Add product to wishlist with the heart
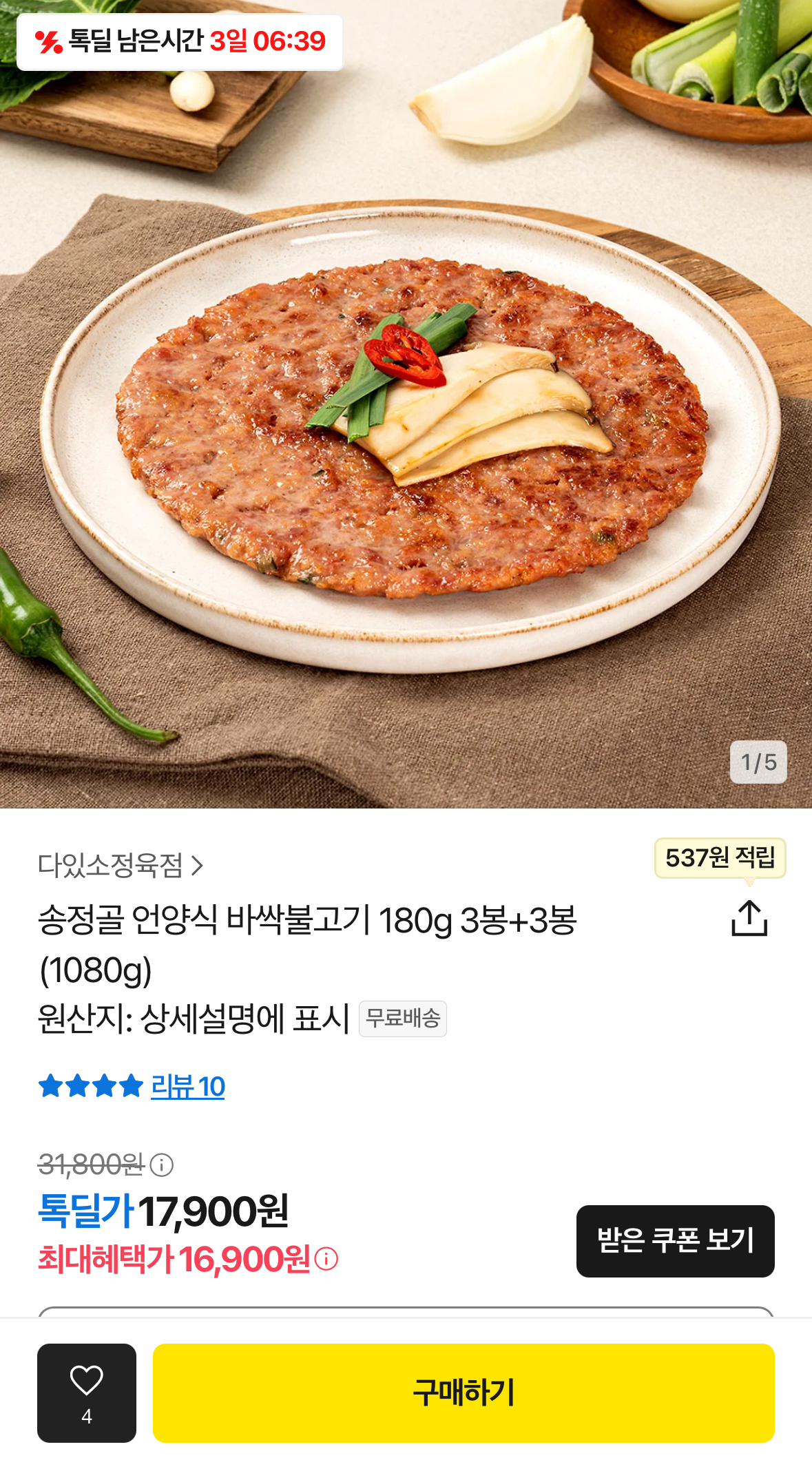 (x=87, y=1393)
